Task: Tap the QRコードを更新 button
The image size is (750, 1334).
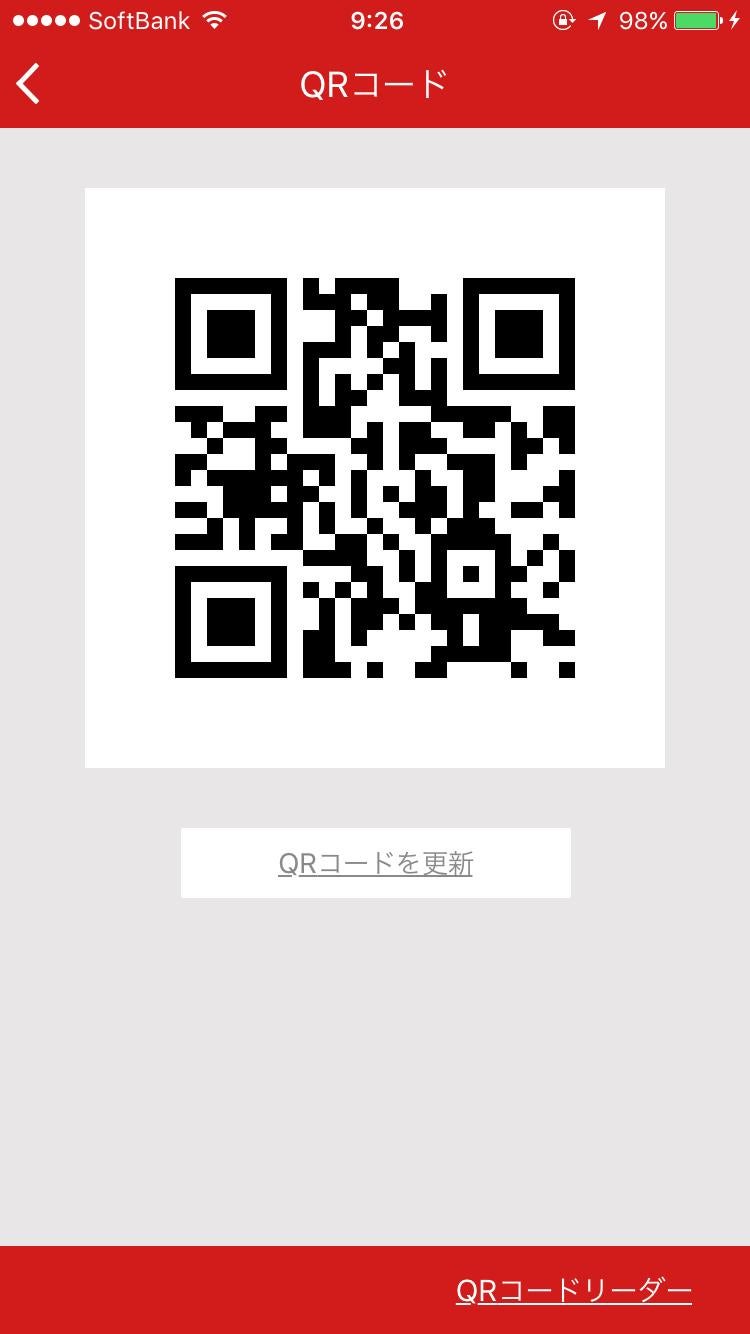Action: point(375,862)
